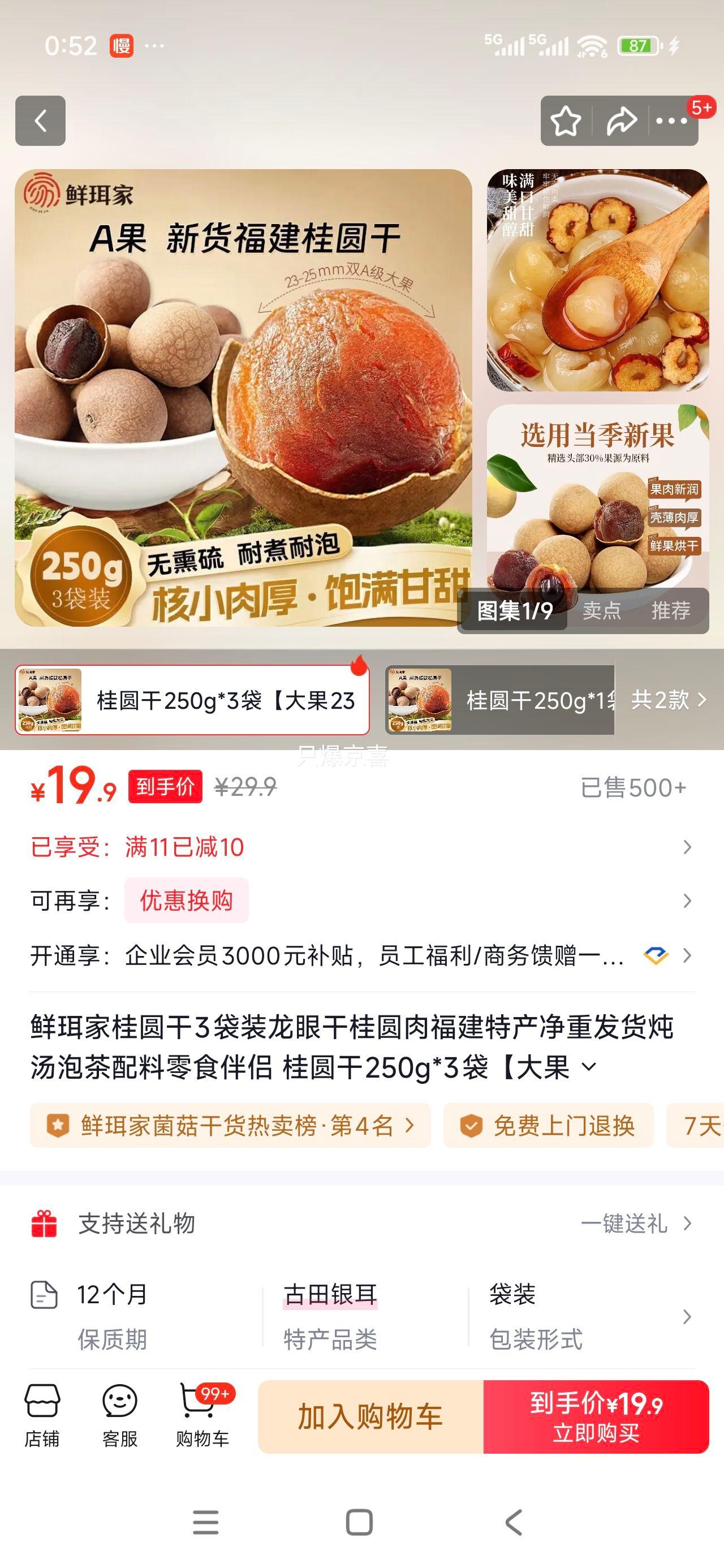Tap the back arrow to leave product page

coord(41,120)
